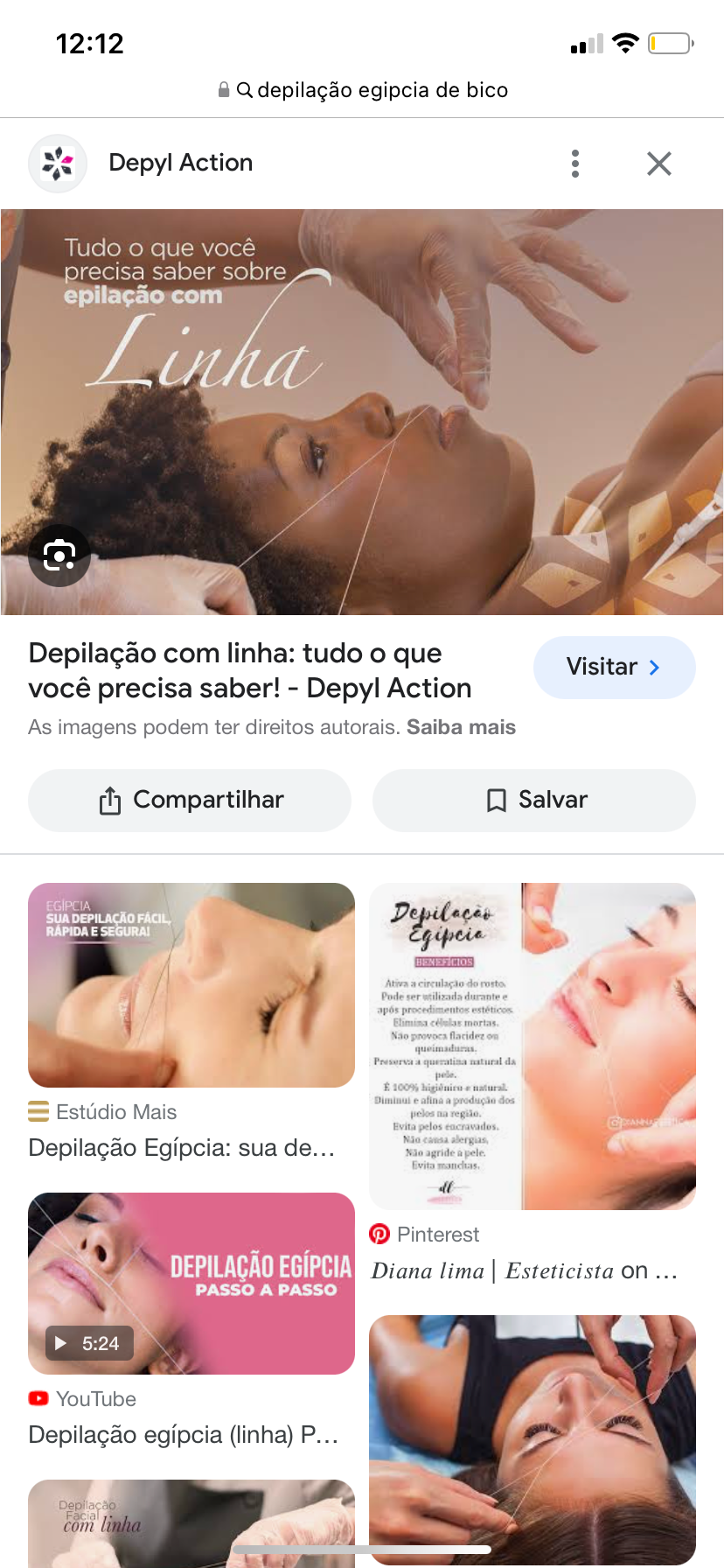The width and height of the screenshot is (724, 1568).
Task: Open the Saiba mais link
Action: pyautogui.click(x=461, y=727)
